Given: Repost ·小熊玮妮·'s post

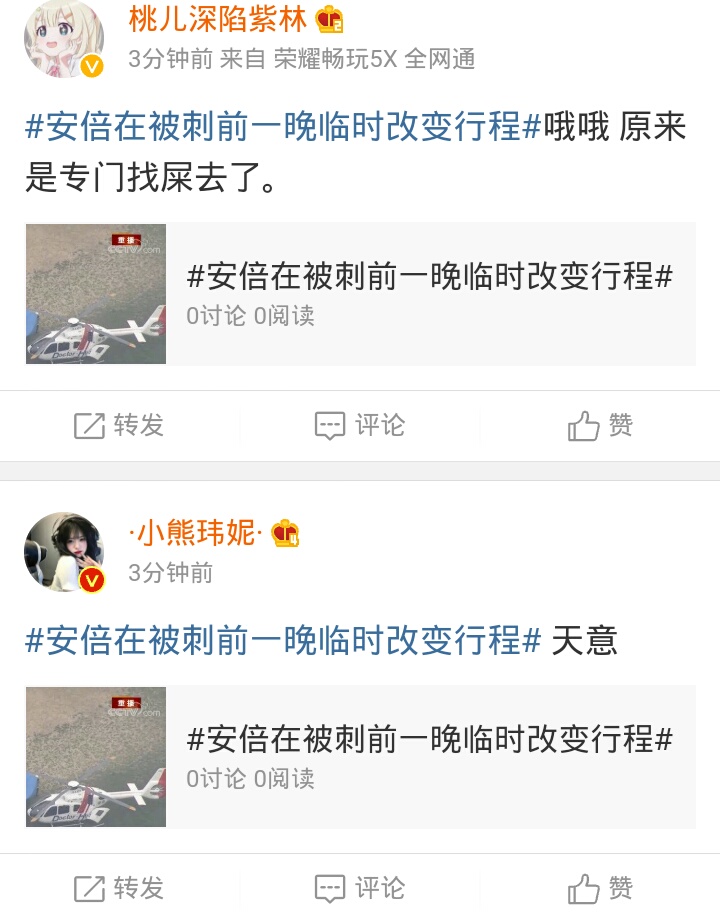Looking at the screenshot, I should (x=119, y=888).
